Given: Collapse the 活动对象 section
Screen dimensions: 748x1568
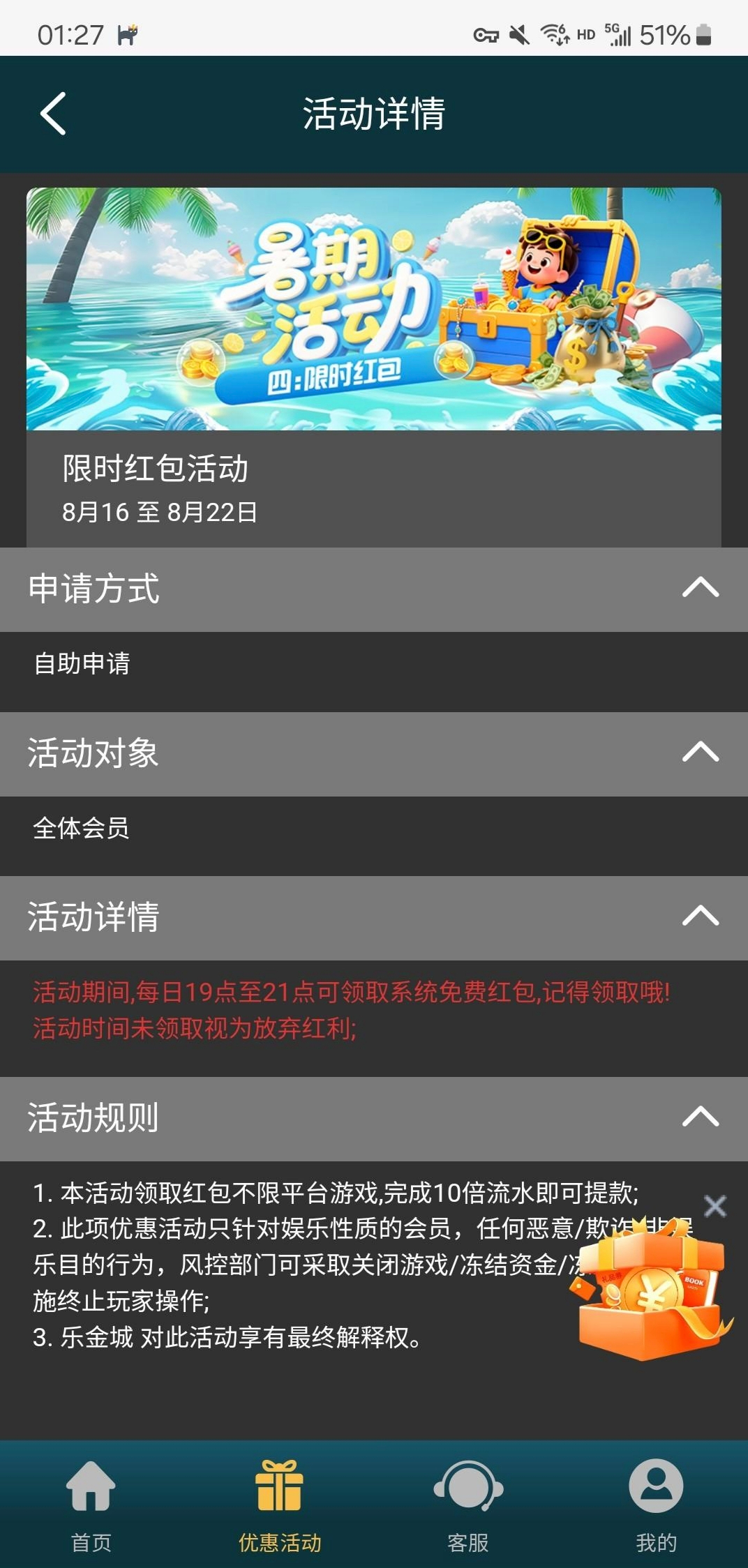Looking at the screenshot, I should tap(700, 752).
